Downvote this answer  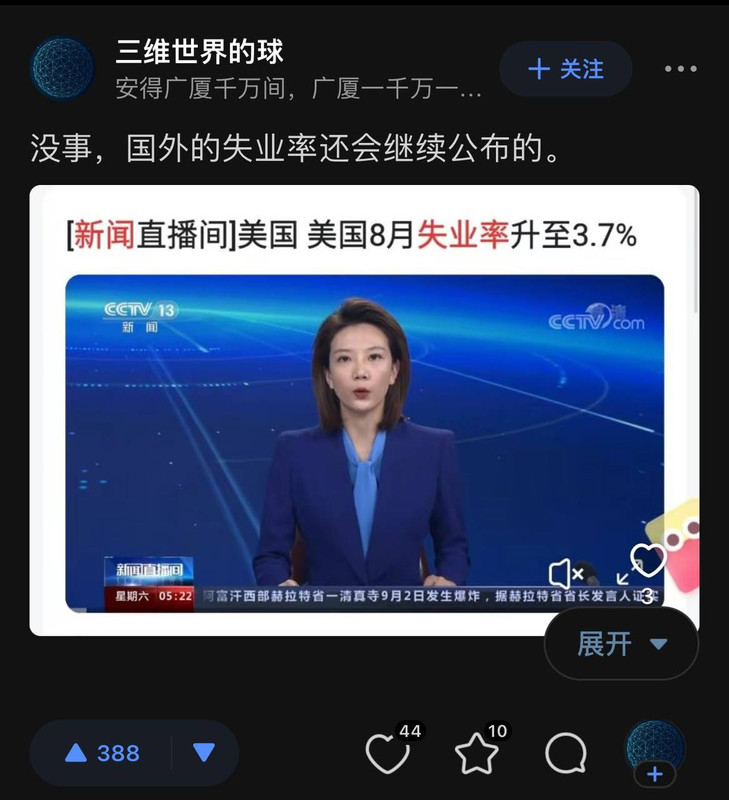pyautogui.click(x=204, y=753)
